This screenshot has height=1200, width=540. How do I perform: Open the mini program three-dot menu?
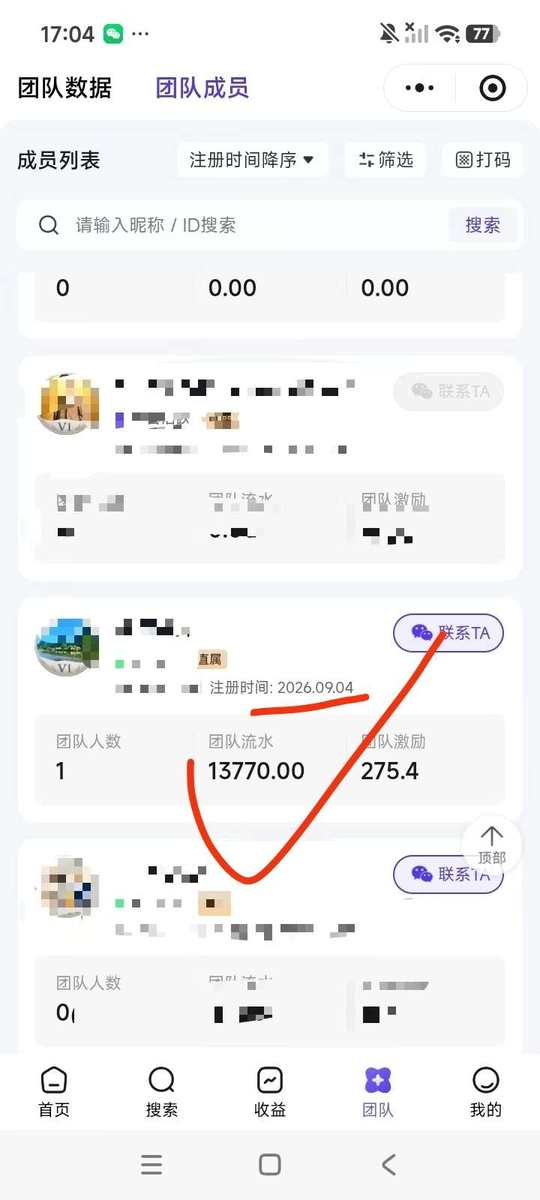420,88
